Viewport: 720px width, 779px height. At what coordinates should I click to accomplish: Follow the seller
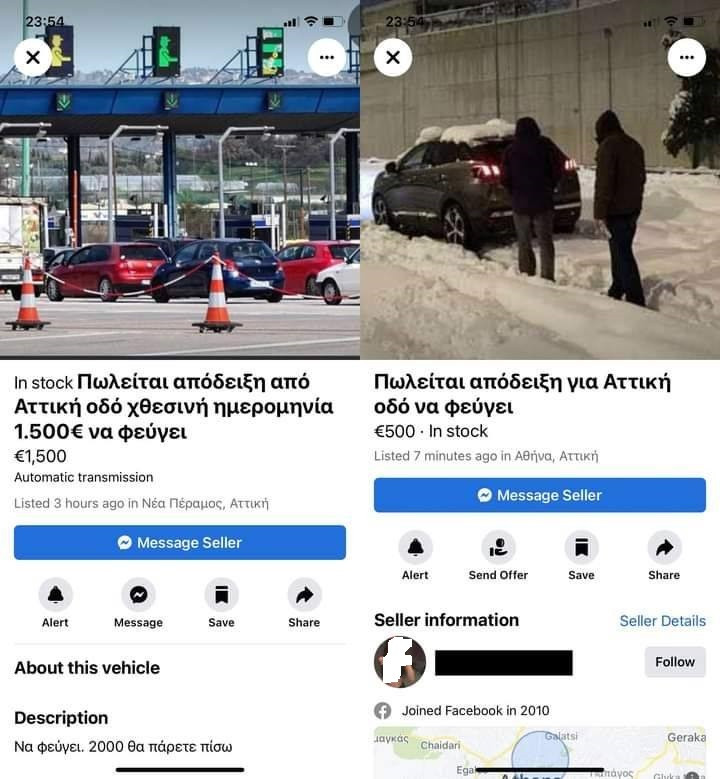pyautogui.click(x=675, y=662)
